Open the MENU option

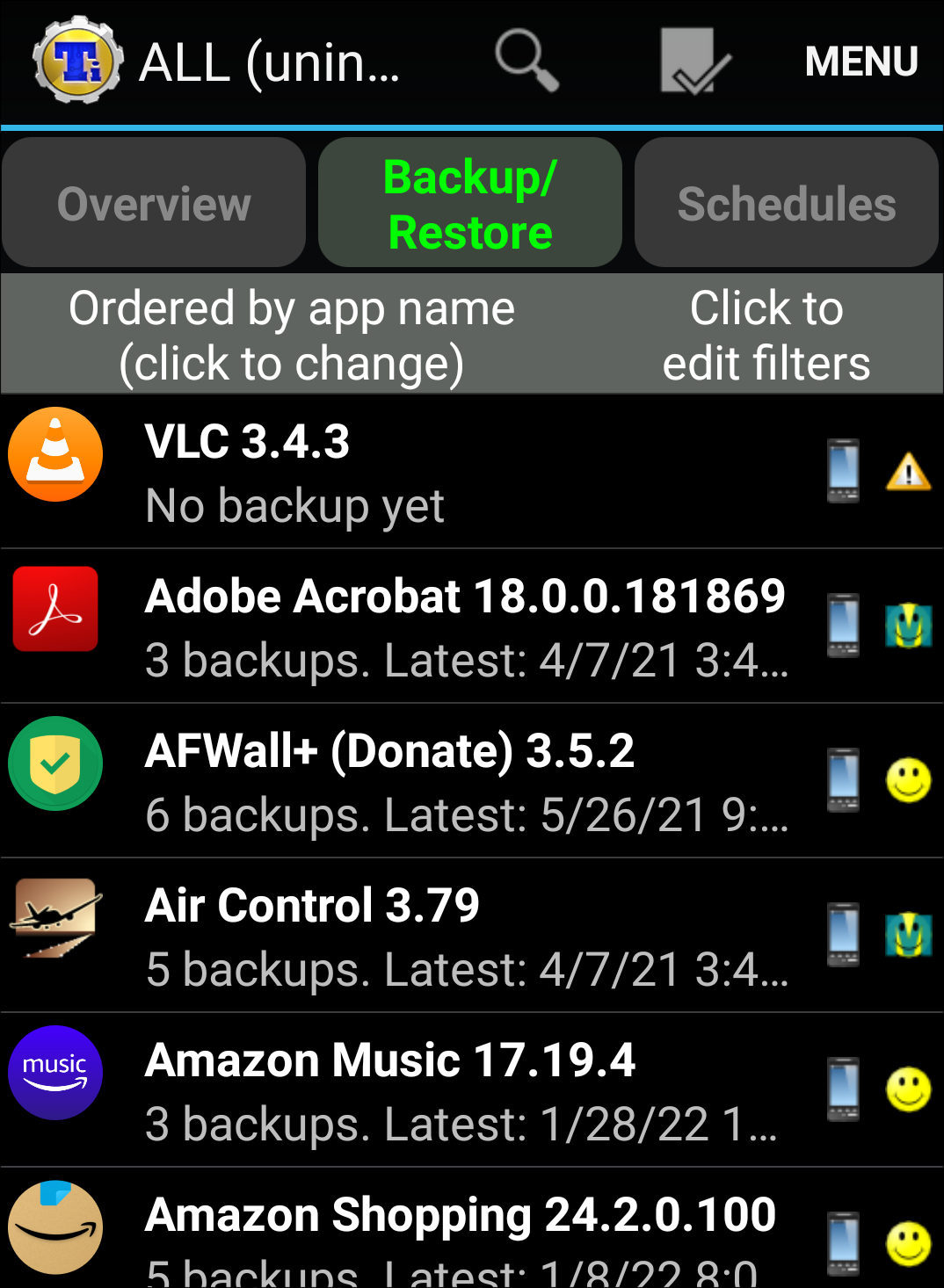pyautogui.click(x=860, y=62)
